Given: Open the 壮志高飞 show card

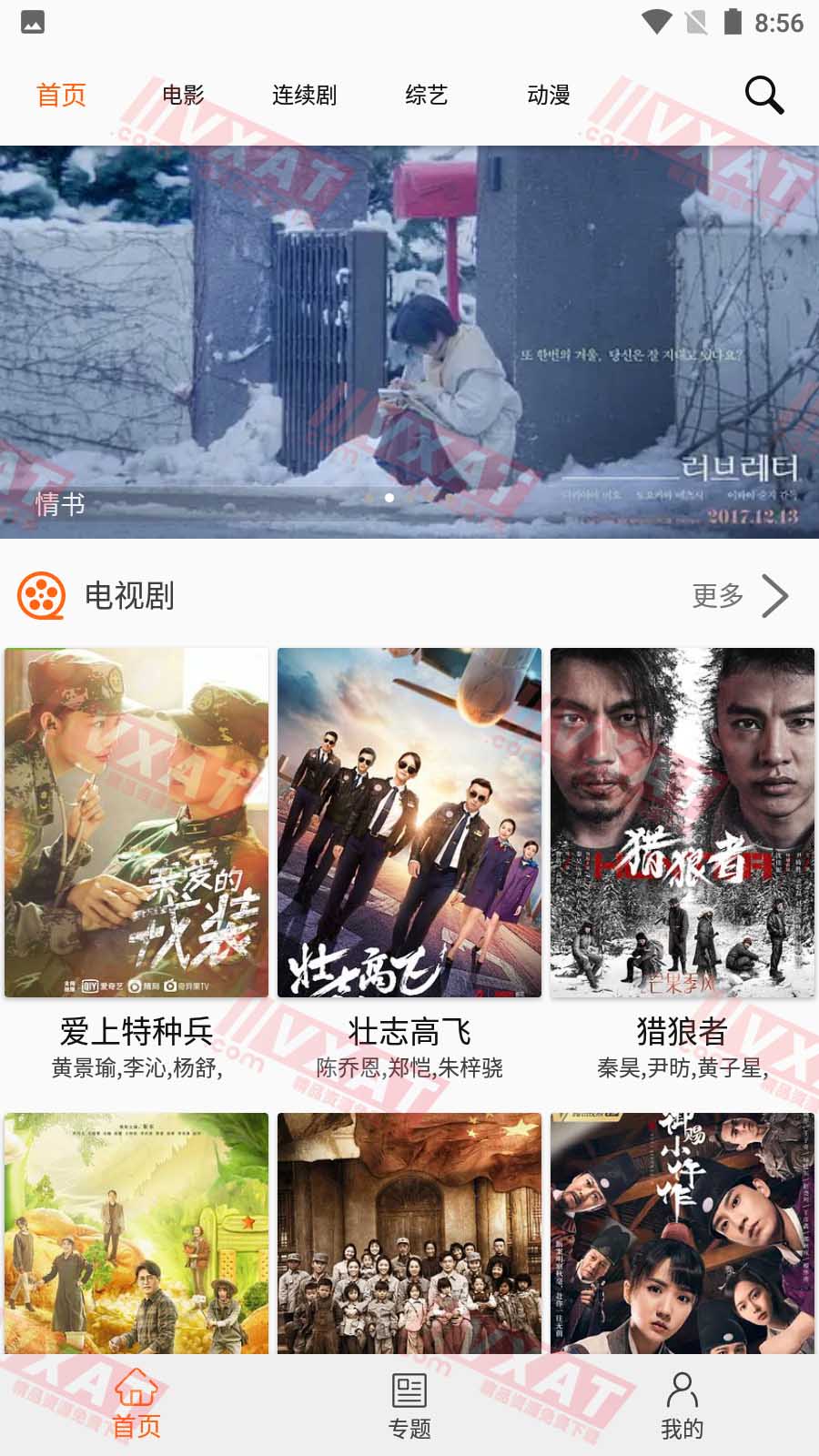Looking at the screenshot, I should click(x=409, y=824).
